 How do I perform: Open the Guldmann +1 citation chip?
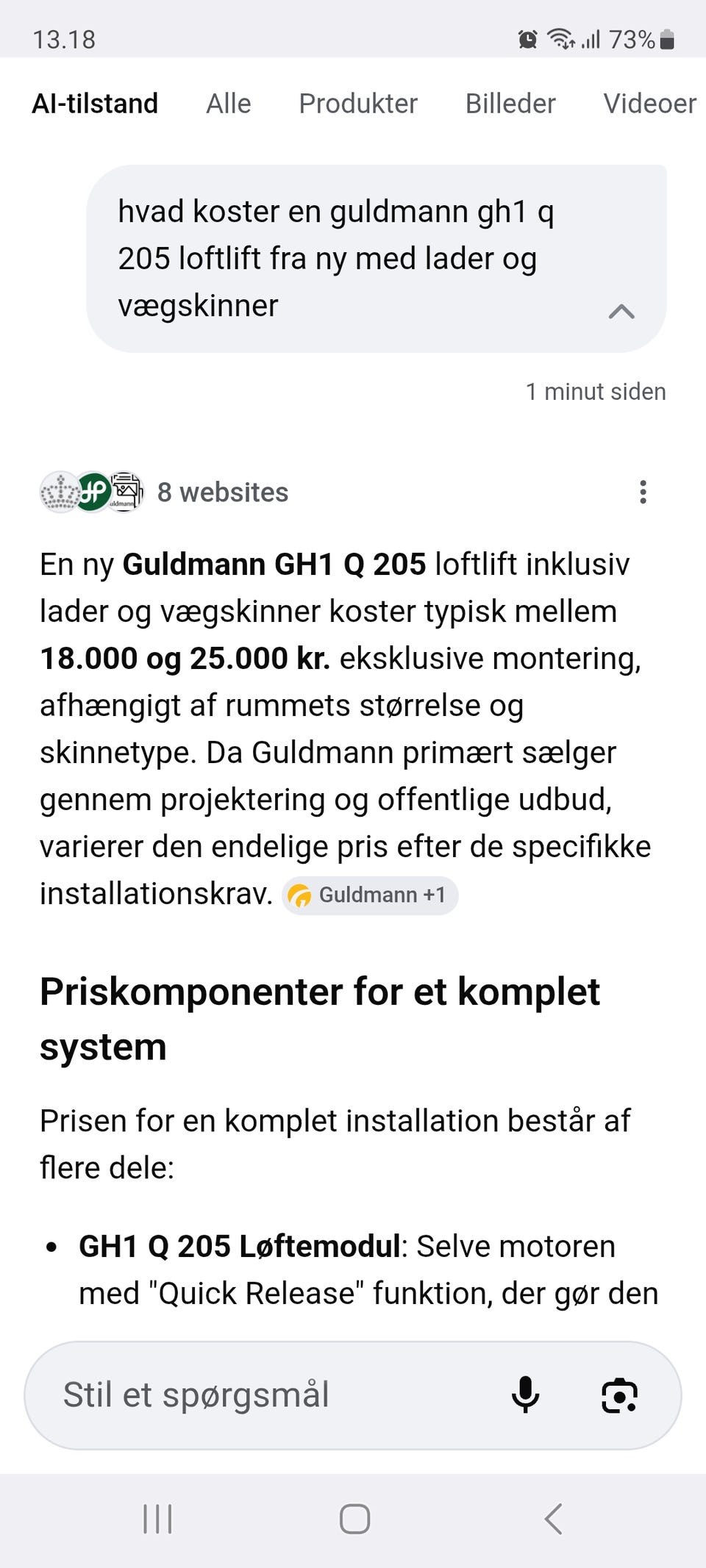[370, 895]
